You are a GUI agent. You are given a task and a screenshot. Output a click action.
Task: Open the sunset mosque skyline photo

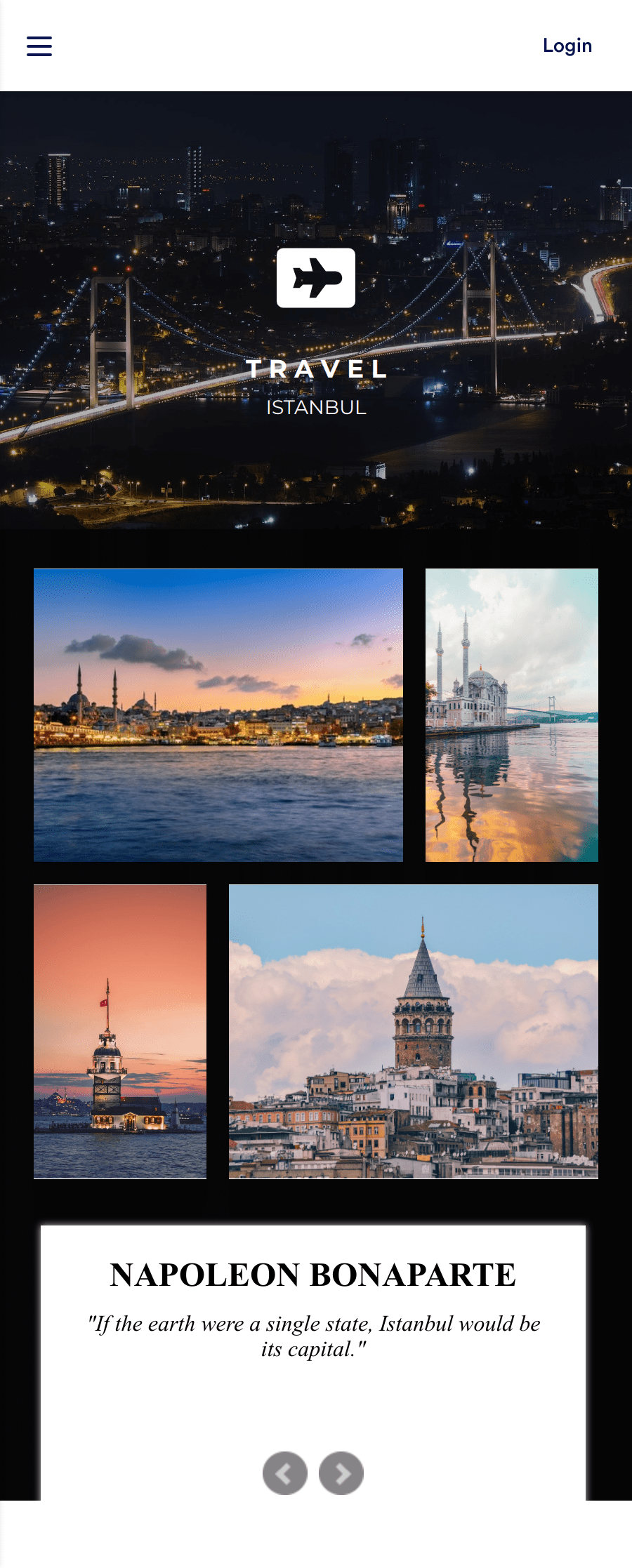(218, 716)
